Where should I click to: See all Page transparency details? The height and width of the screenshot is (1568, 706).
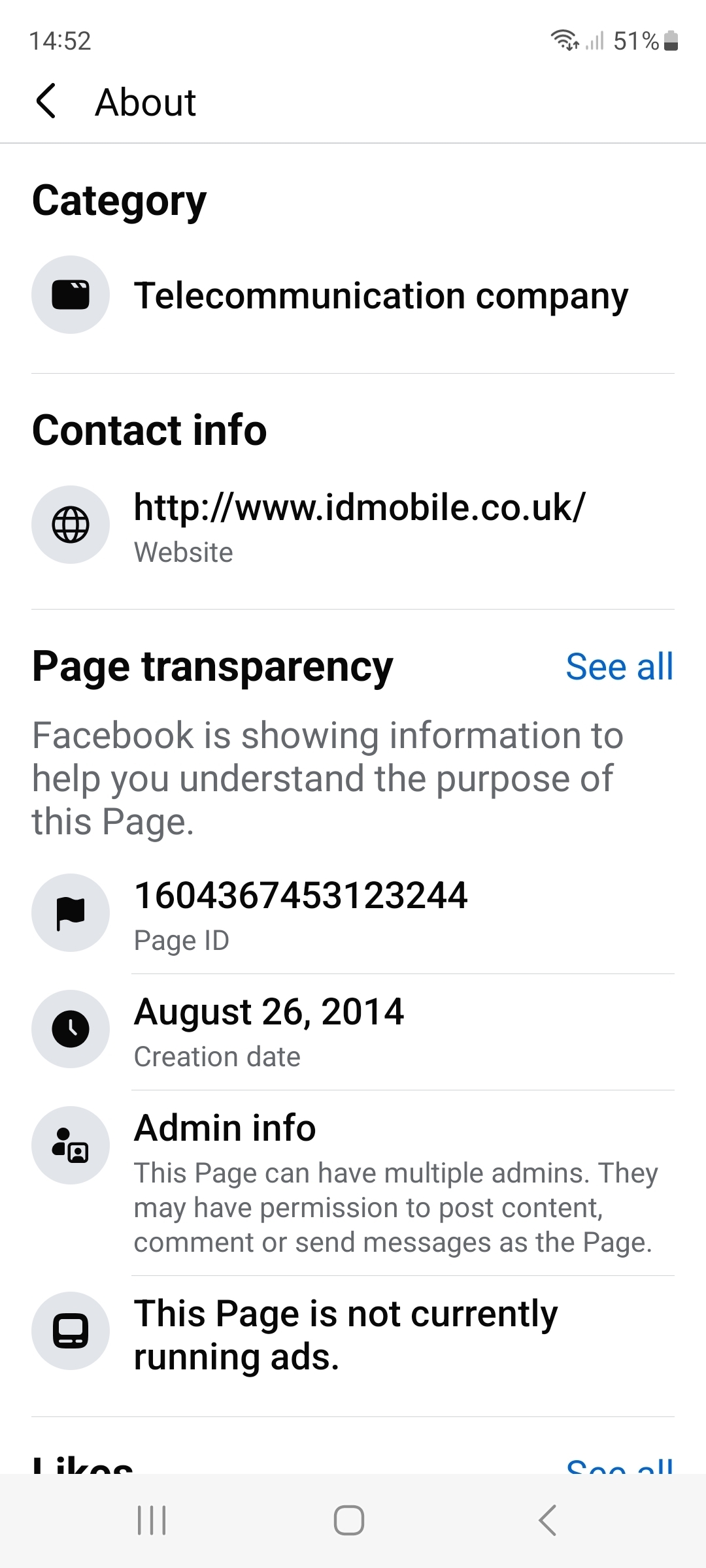tap(619, 667)
